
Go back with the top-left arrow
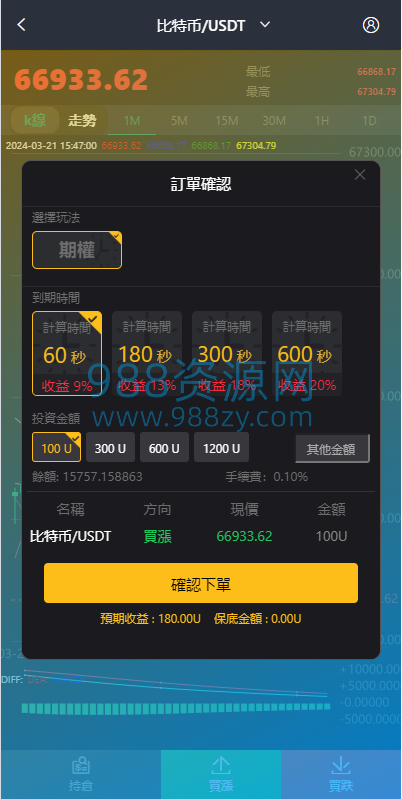pos(21,24)
